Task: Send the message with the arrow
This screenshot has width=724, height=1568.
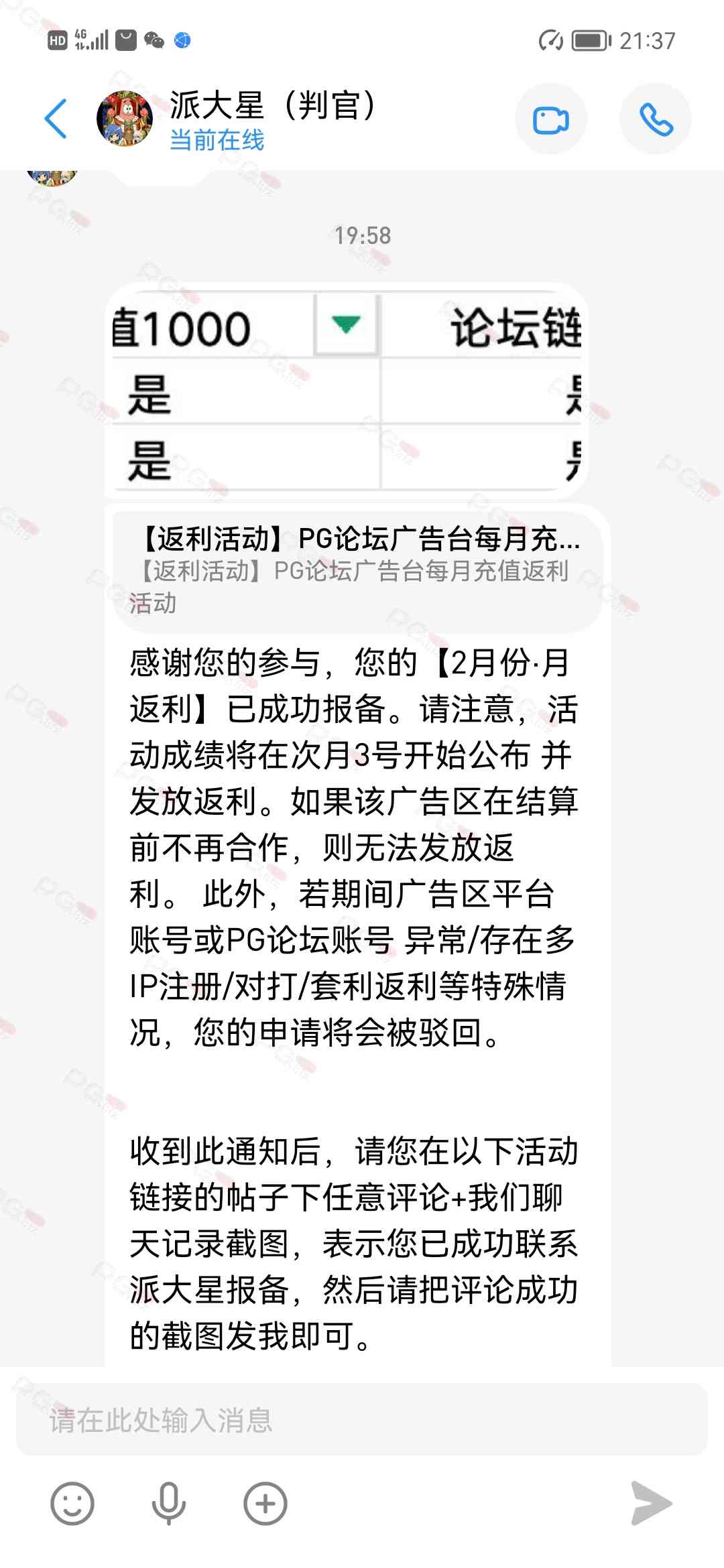Action: (x=650, y=1504)
